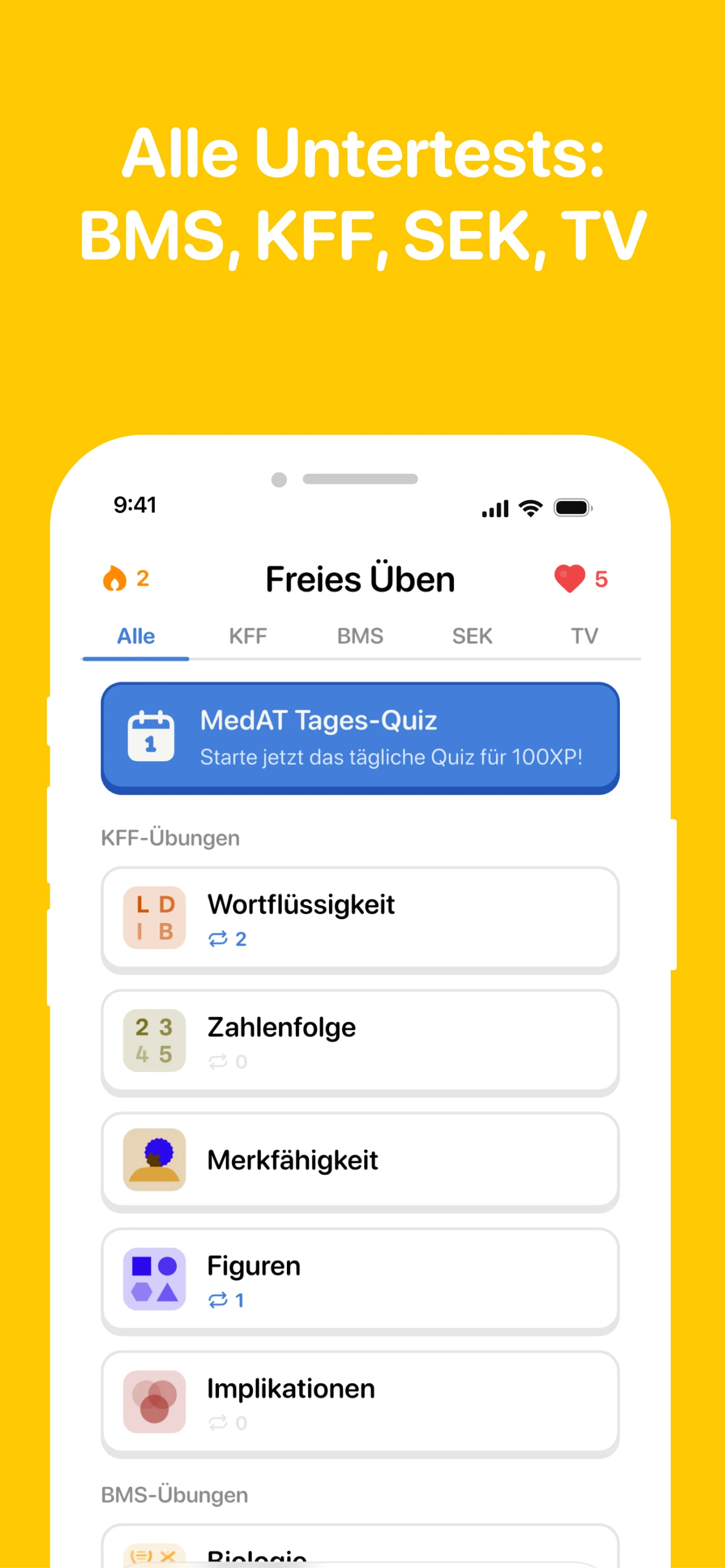Viewport: 725px width, 1568px height.
Task: Switch to the KFF tab
Action: pos(248,636)
